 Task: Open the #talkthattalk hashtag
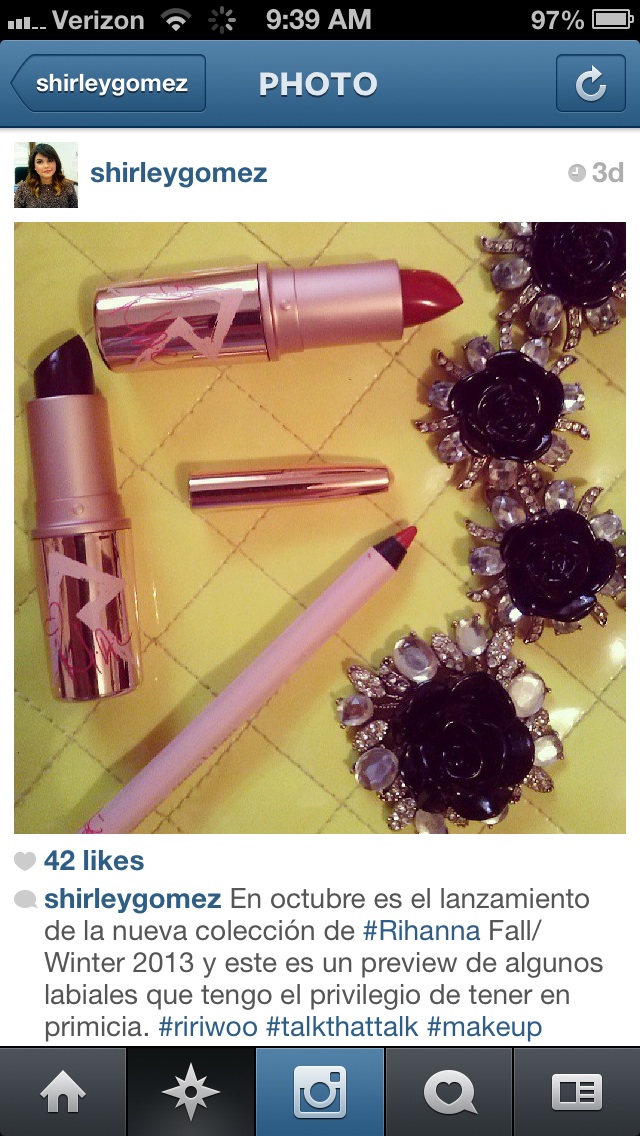tap(343, 1027)
